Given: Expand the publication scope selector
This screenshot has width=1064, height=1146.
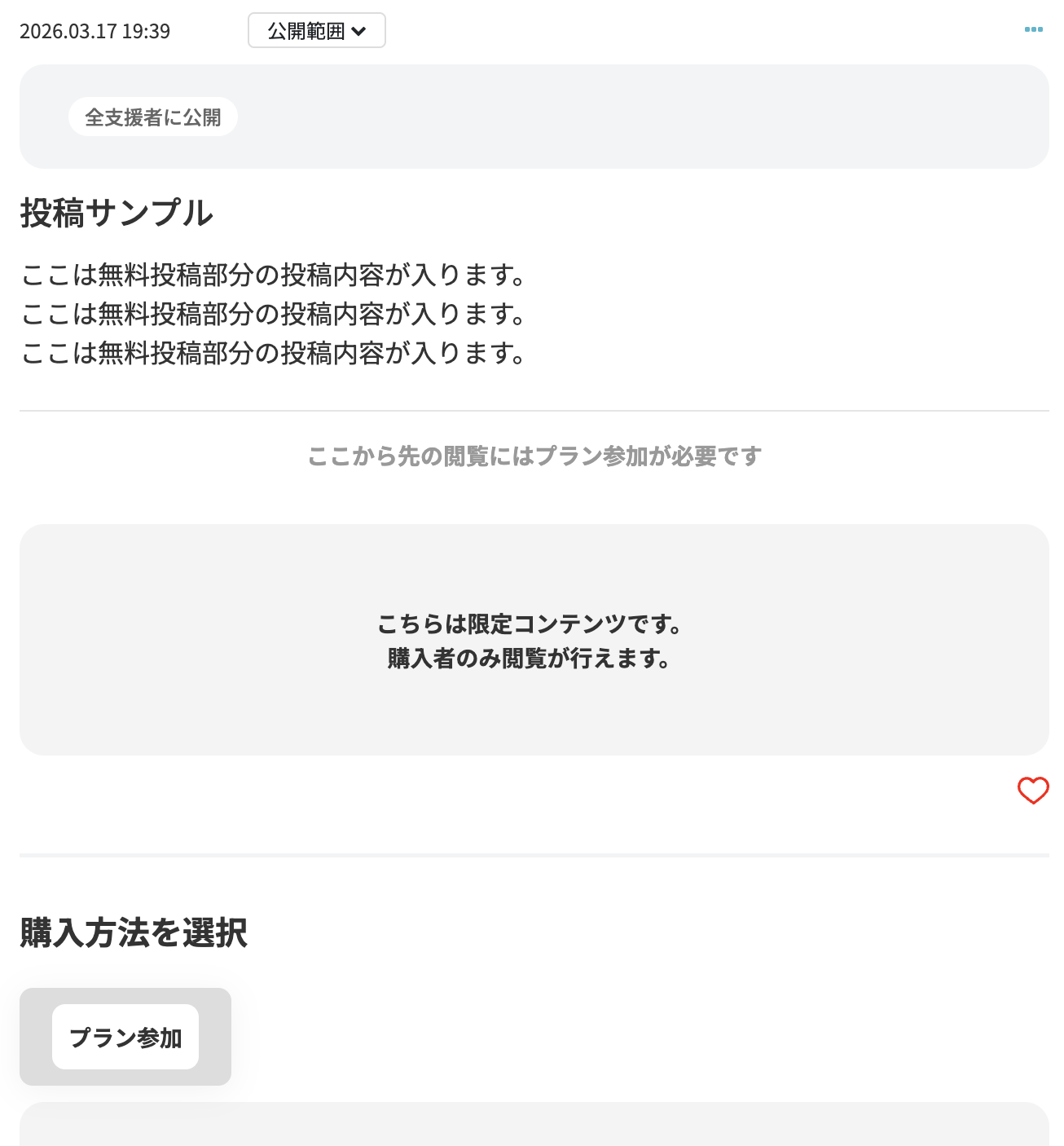Looking at the screenshot, I should (x=316, y=30).
